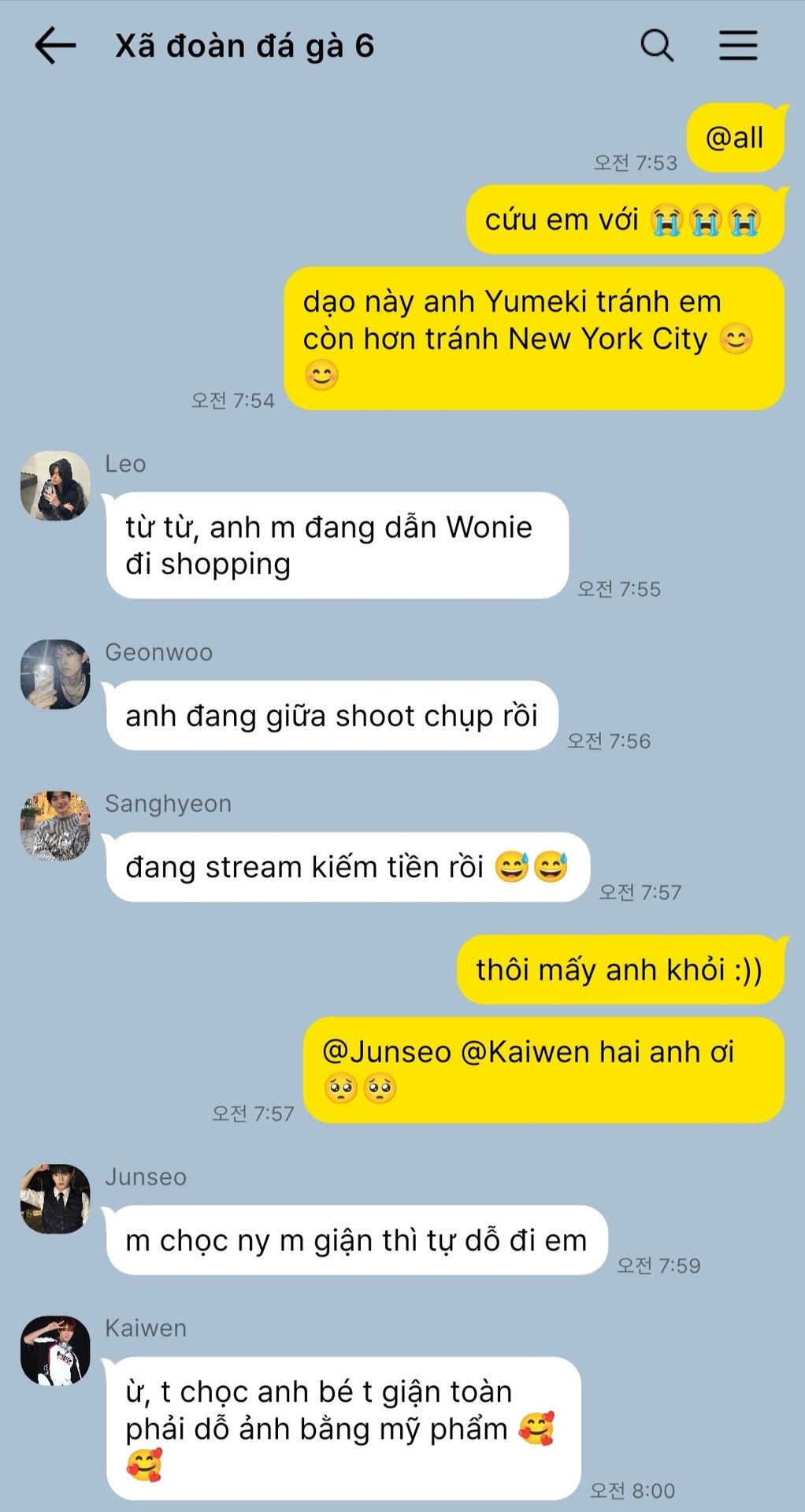Screen dimensions: 805x1512
Task: Search within this chat
Action: click(657, 46)
